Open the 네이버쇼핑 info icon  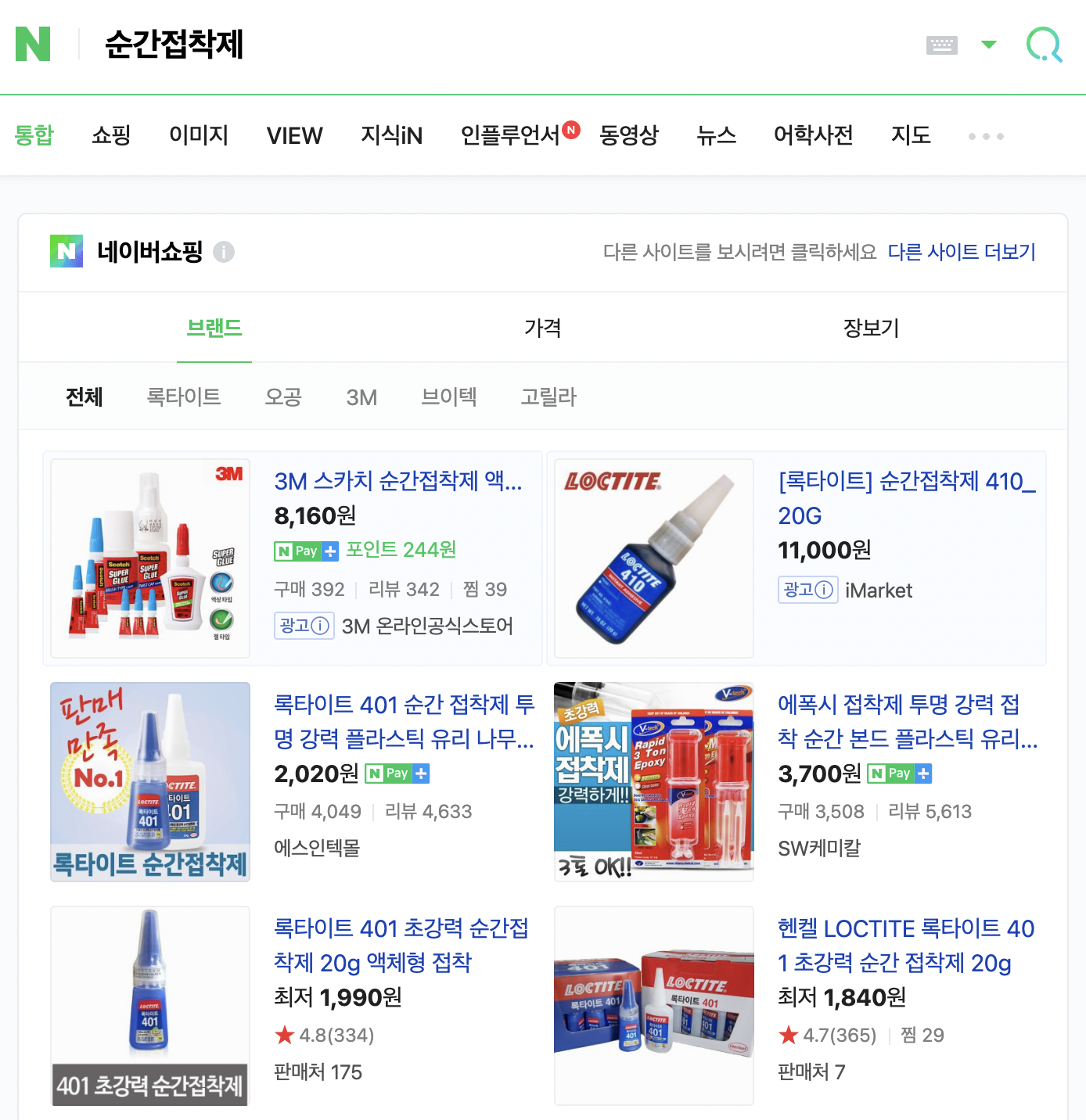tap(224, 252)
